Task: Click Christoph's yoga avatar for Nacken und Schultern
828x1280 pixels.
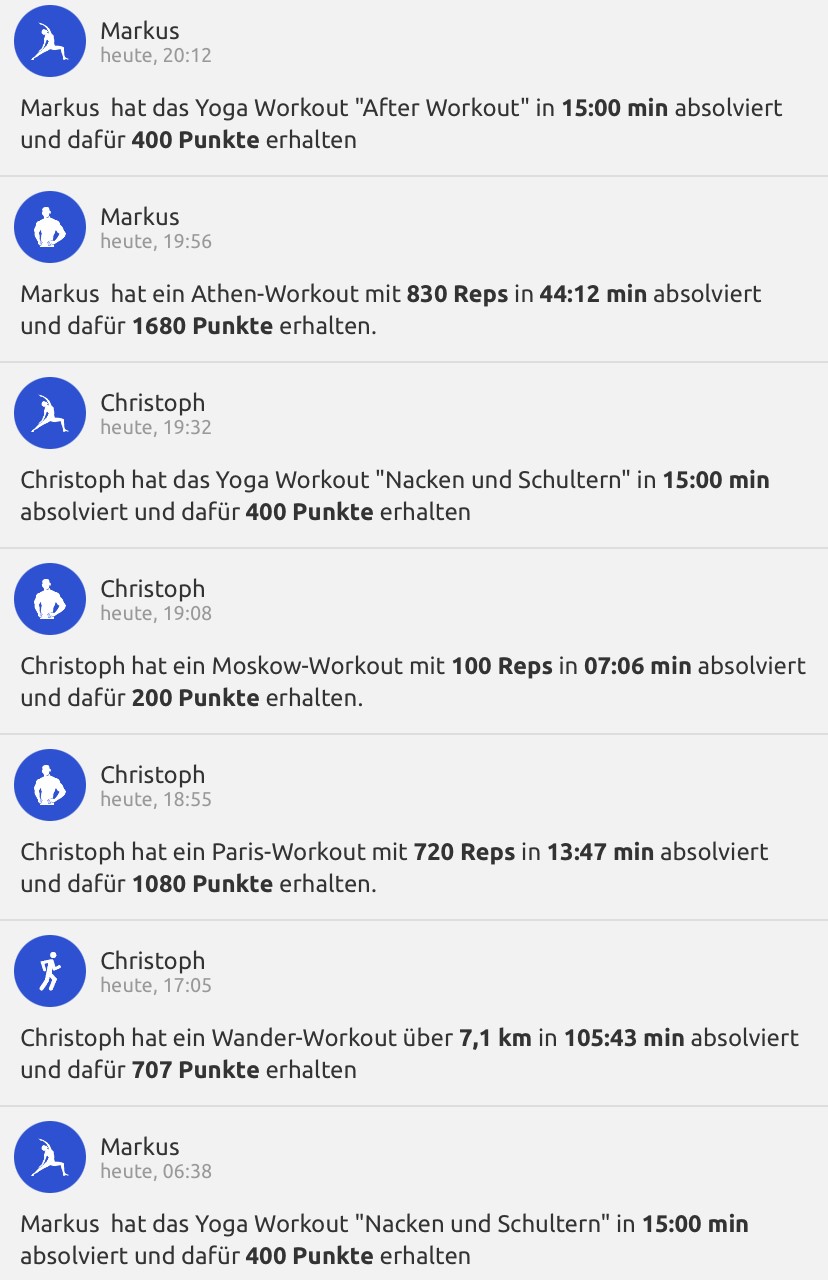Action: (x=49, y=412)
